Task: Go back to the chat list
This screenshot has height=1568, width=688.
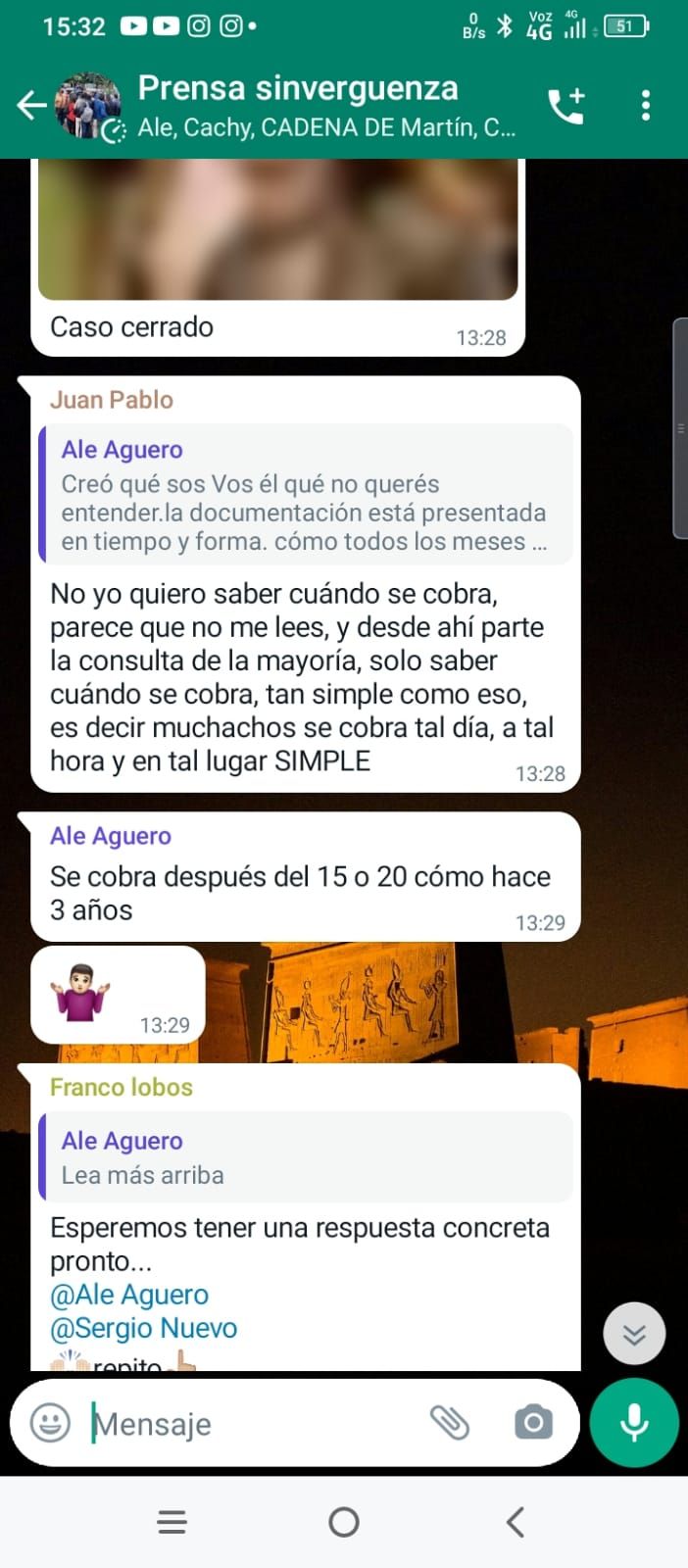Action: click(31, 105)
